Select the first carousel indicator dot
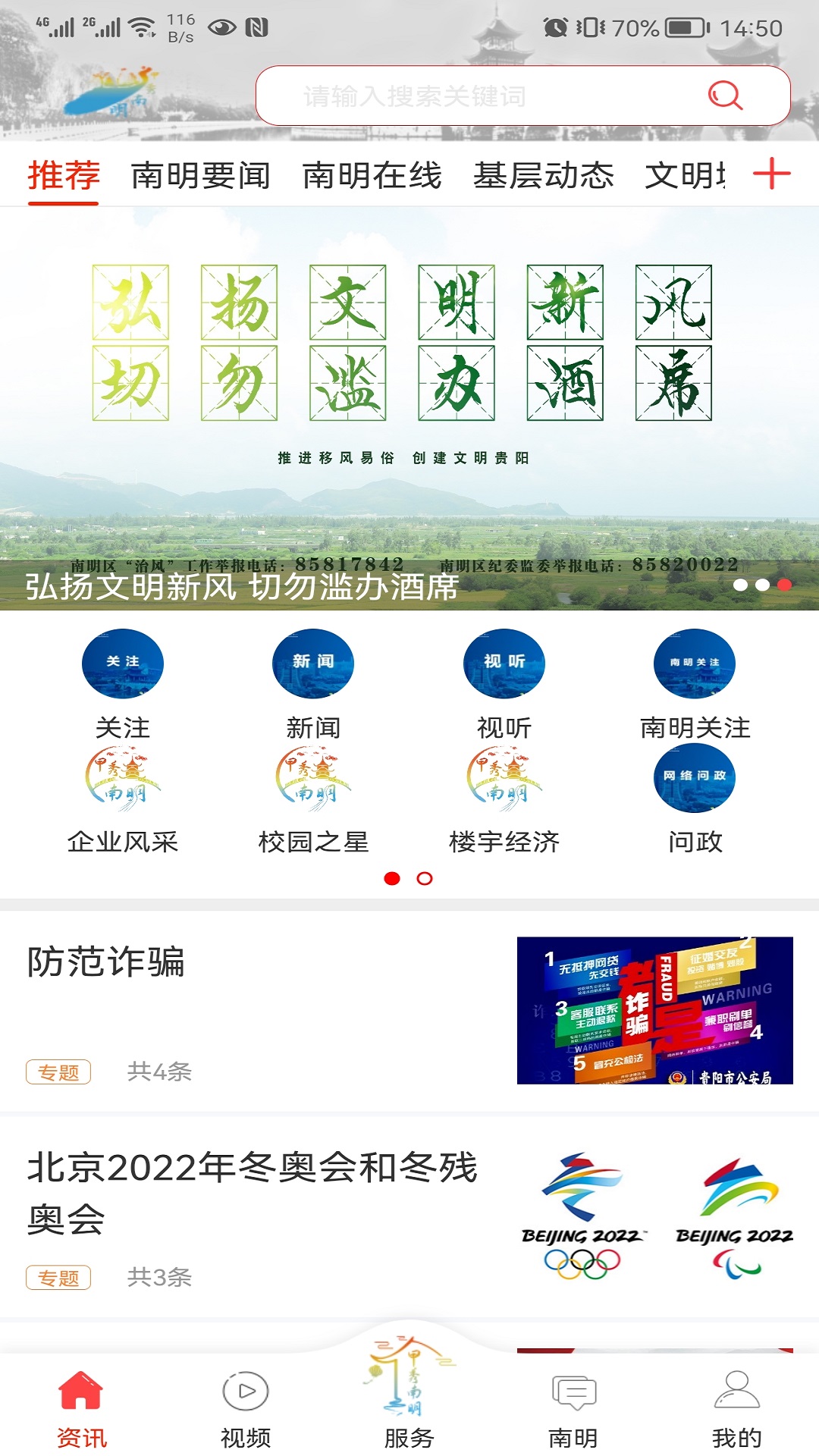The height and width of the screenshot is (1456, 819). coord(739,585)
